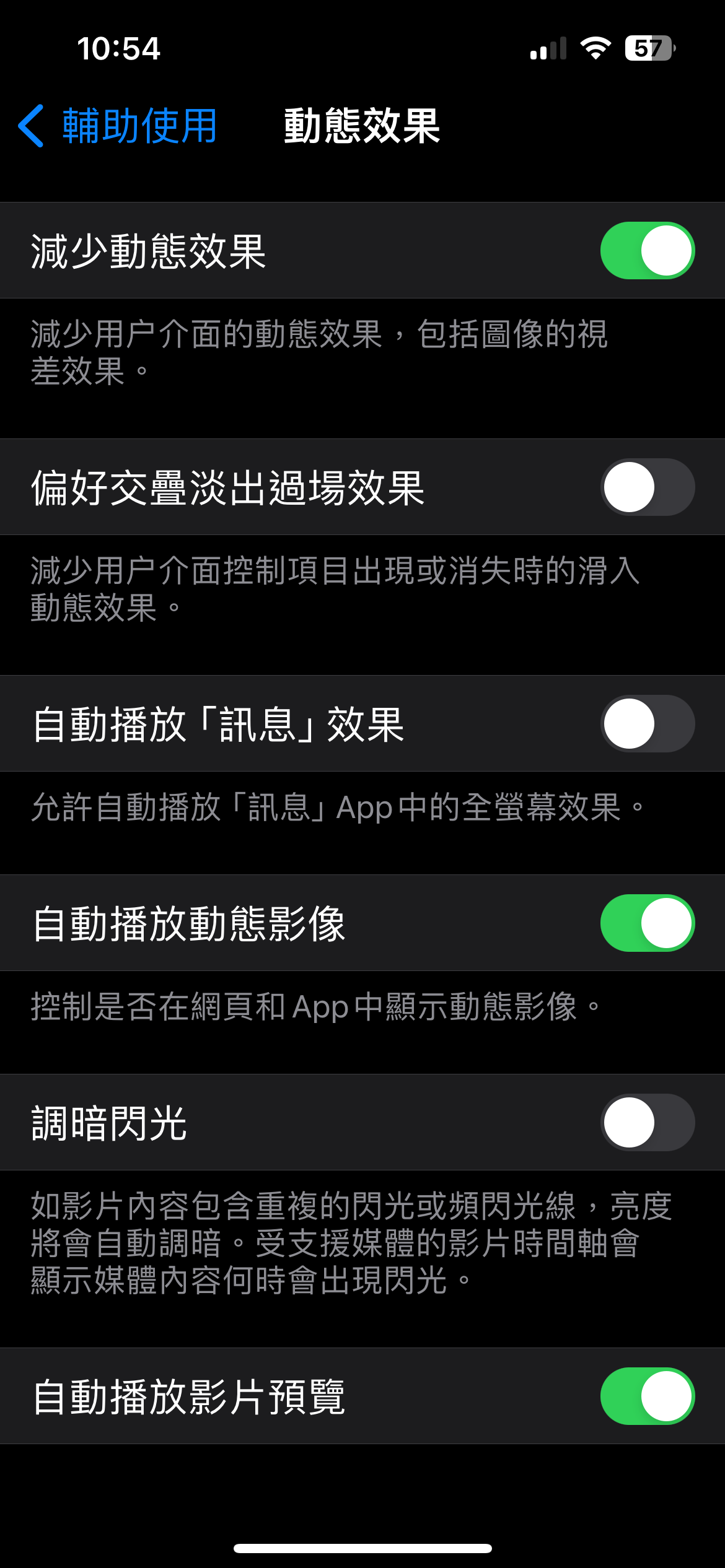This screenshot has height=1568, width=725.
Task: Enable the 調暗閃光 switch
Action: (648, 1123)
